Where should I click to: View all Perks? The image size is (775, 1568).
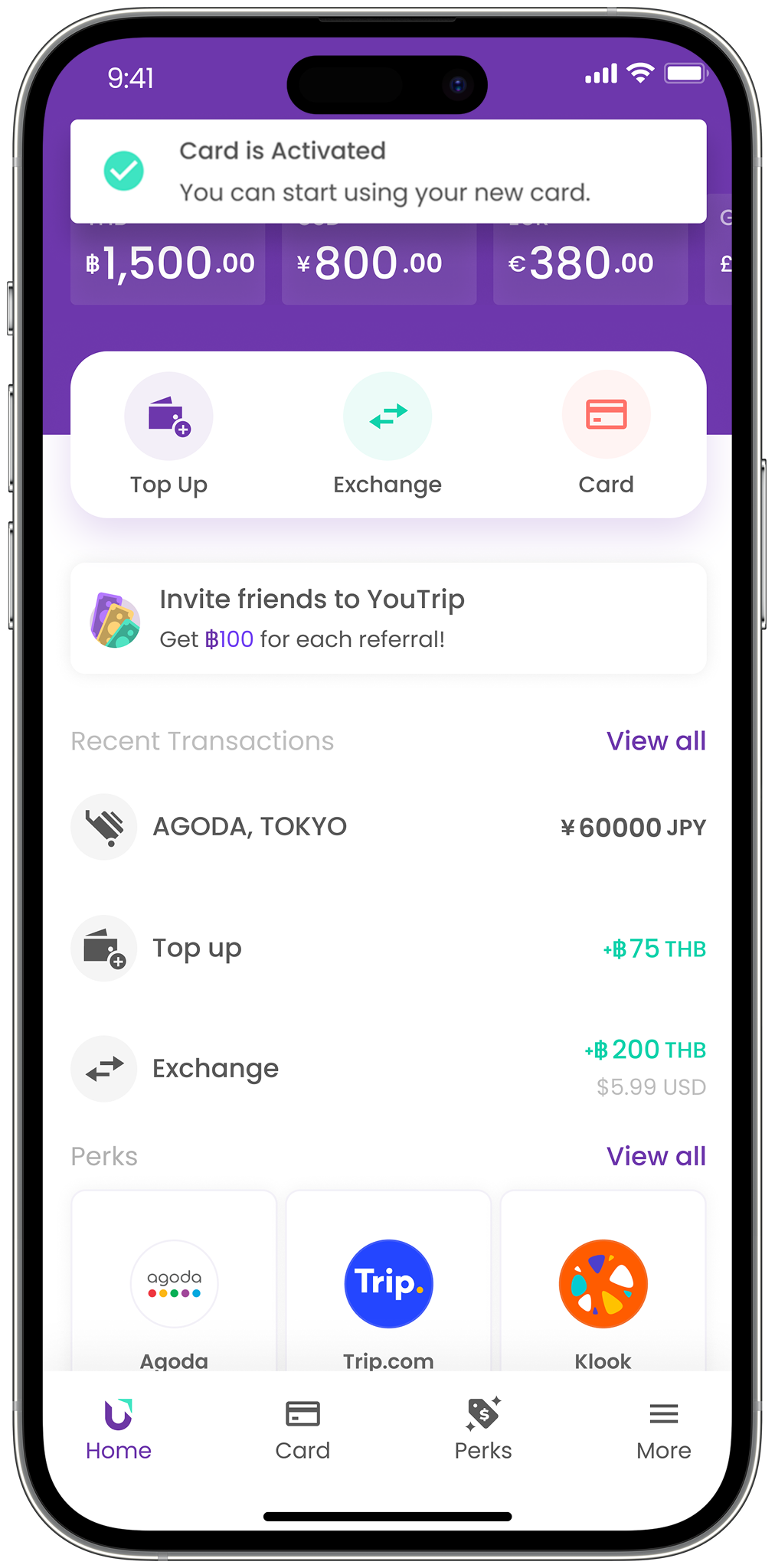[656, 1156]
